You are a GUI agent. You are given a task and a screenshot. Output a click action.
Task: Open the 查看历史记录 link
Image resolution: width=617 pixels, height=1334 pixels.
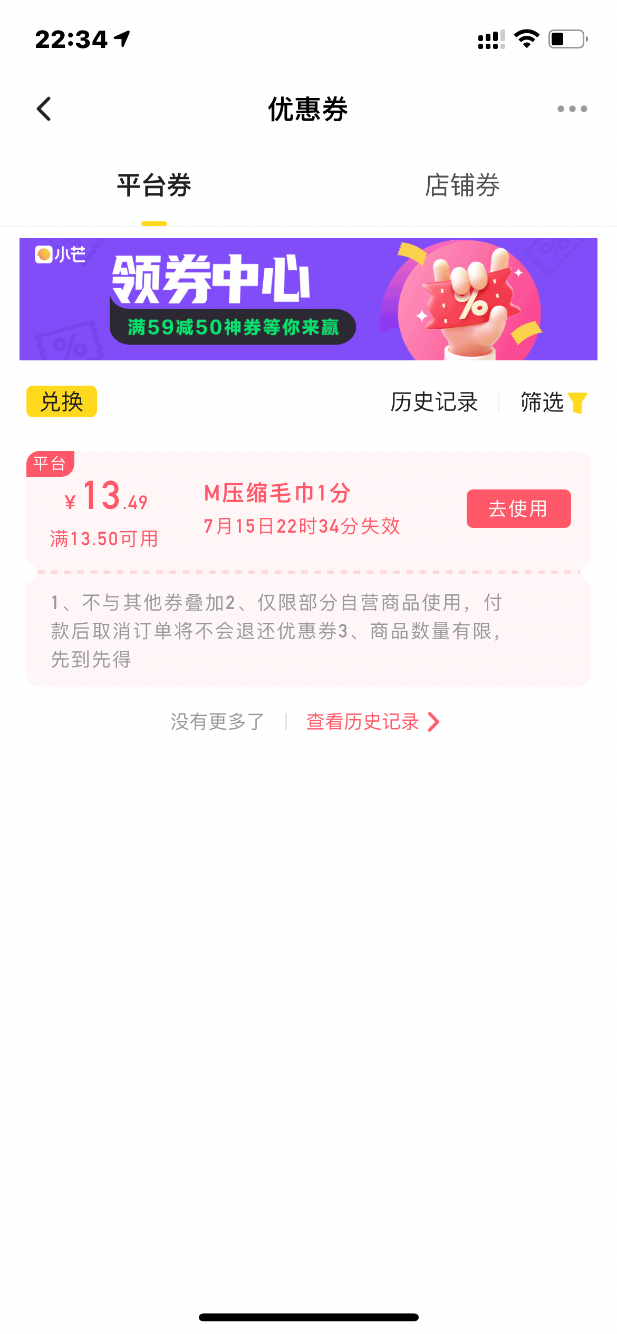pos(373,722)
